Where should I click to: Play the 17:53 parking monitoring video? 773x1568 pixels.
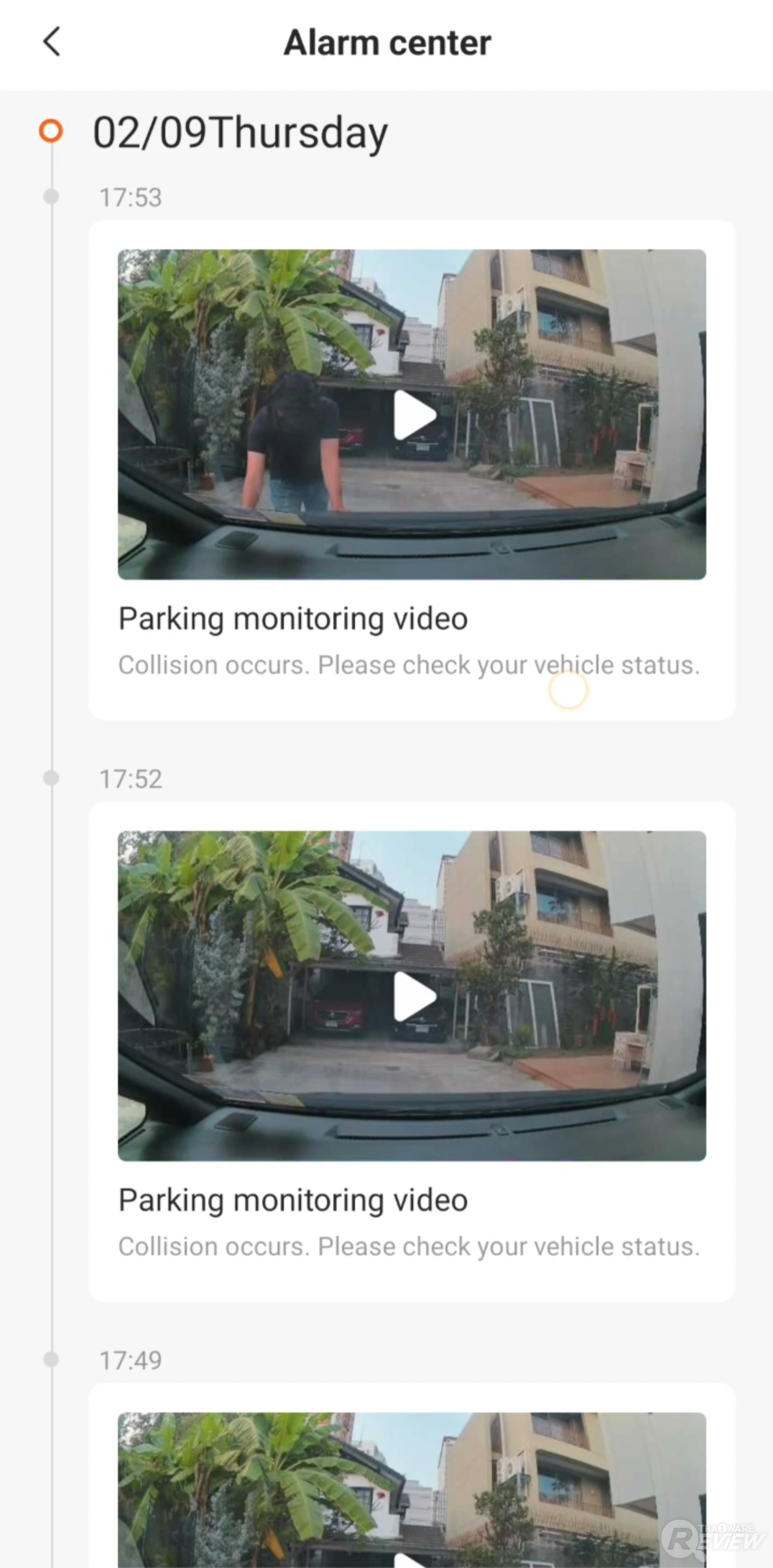click(x=414, y=415)
